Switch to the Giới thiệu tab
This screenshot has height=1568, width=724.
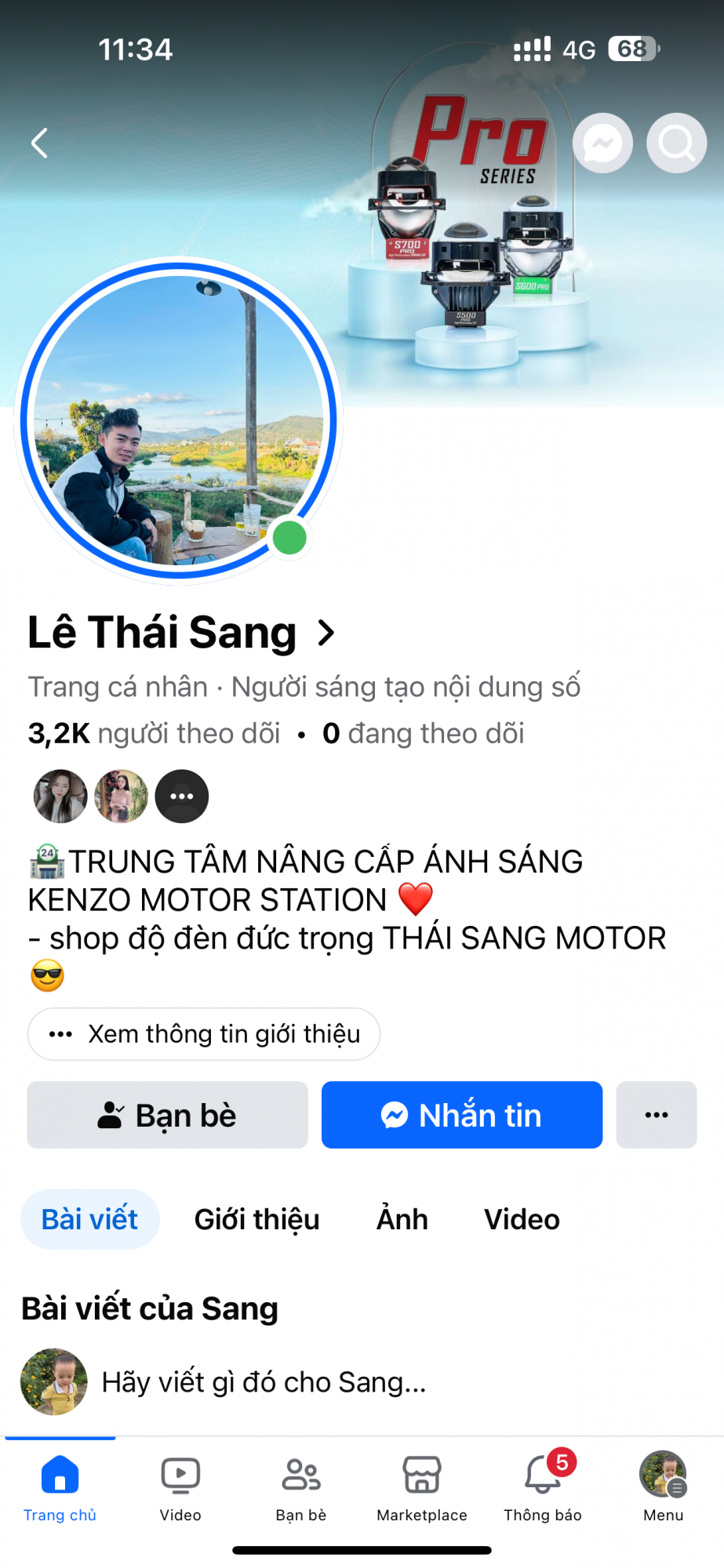pyautogui.click(x=257, y=1219)
